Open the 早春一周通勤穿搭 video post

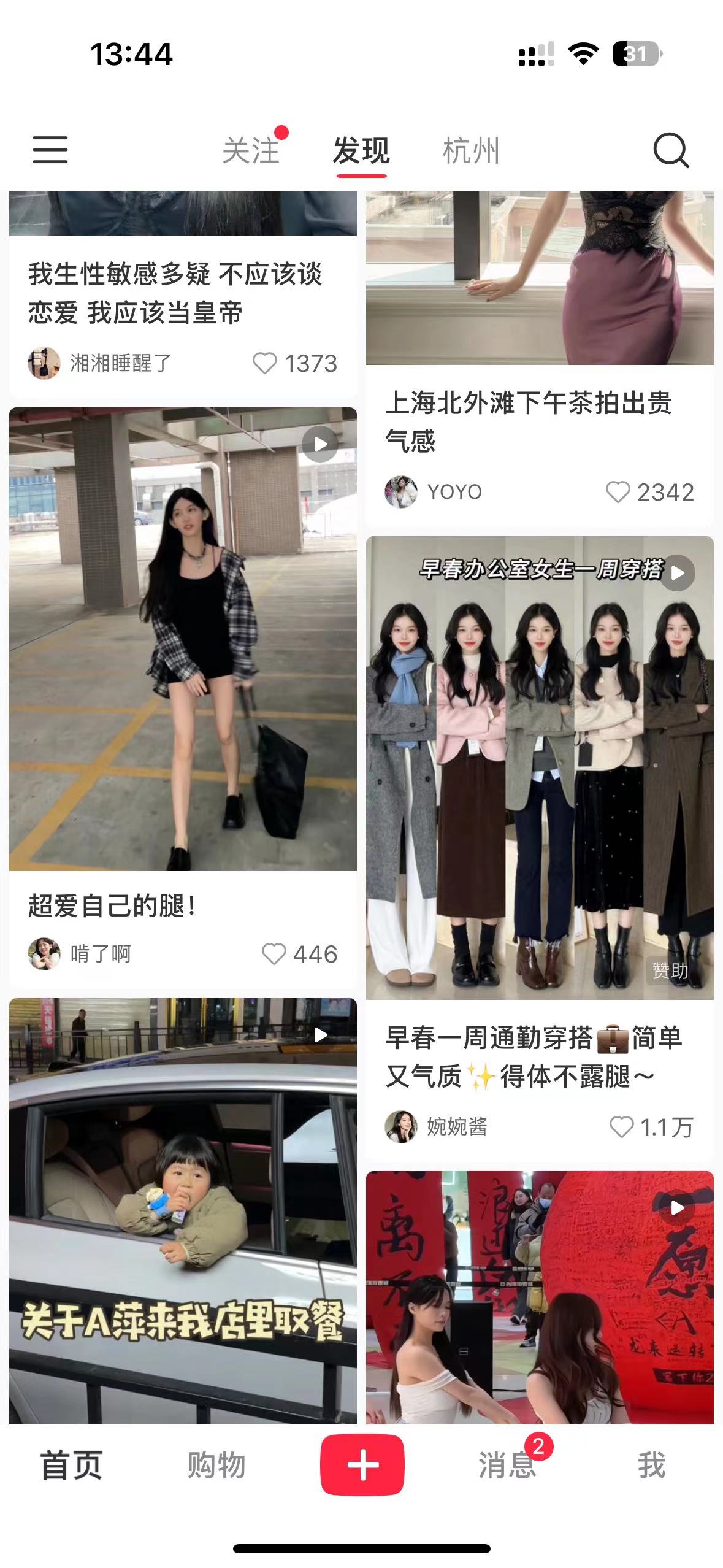tap(540, 767)
